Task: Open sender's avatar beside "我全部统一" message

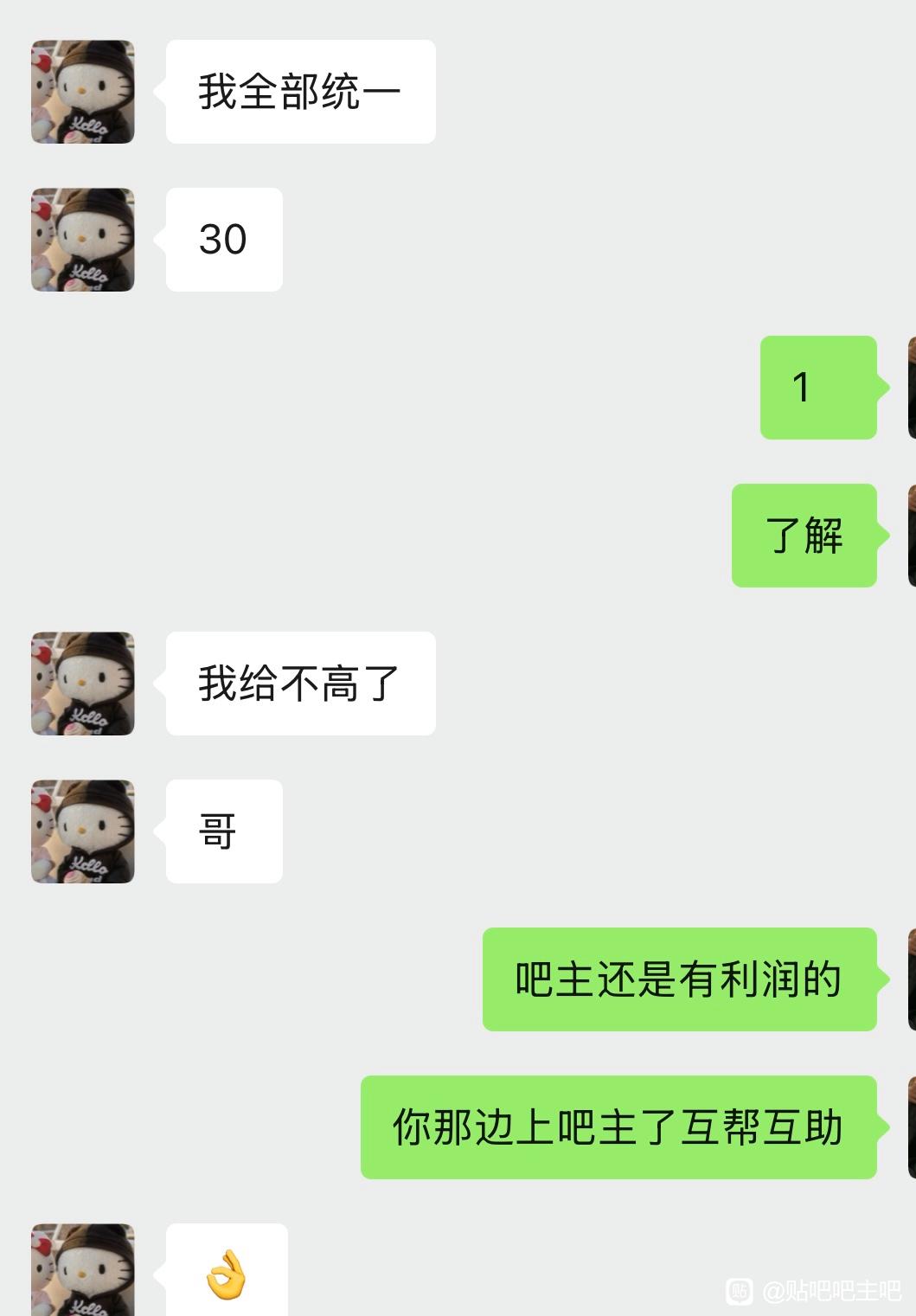Action: [x=83, y=92]
